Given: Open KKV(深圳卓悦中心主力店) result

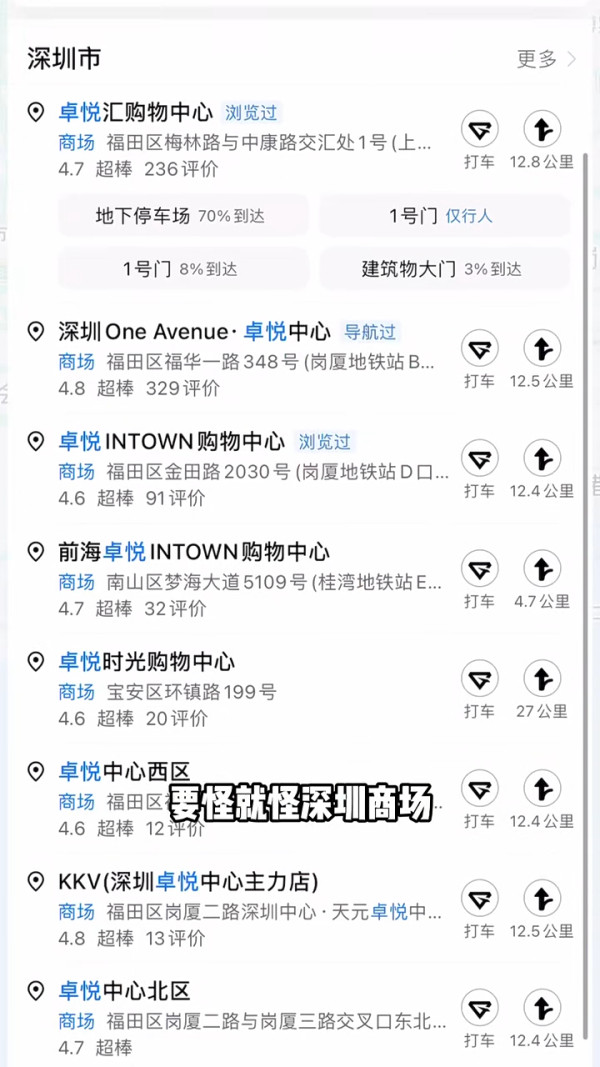Looking at the screenshot, I should tap(188, 881).
